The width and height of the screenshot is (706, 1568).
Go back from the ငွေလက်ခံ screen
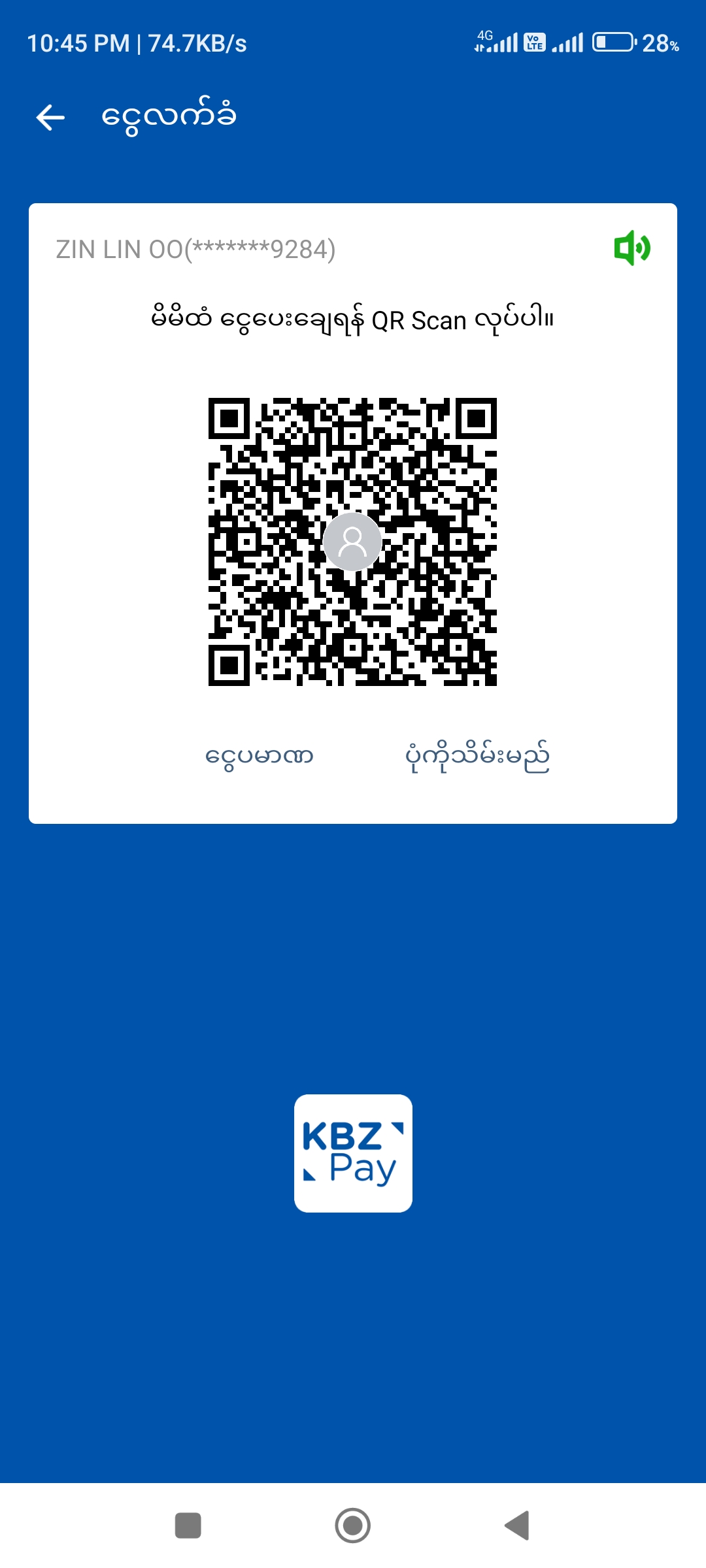(50, 118)
